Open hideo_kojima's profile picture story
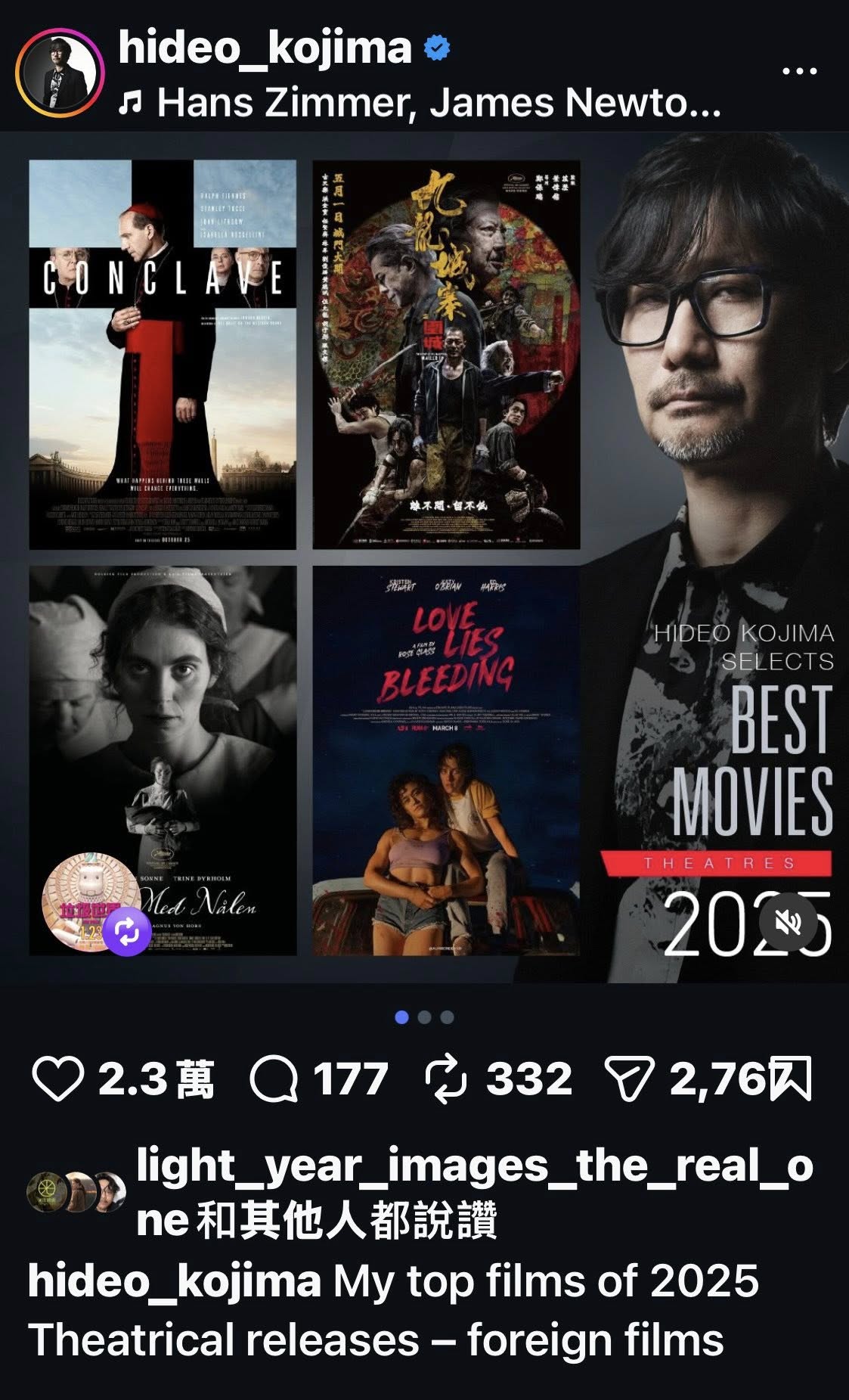 tap(60, 73)
